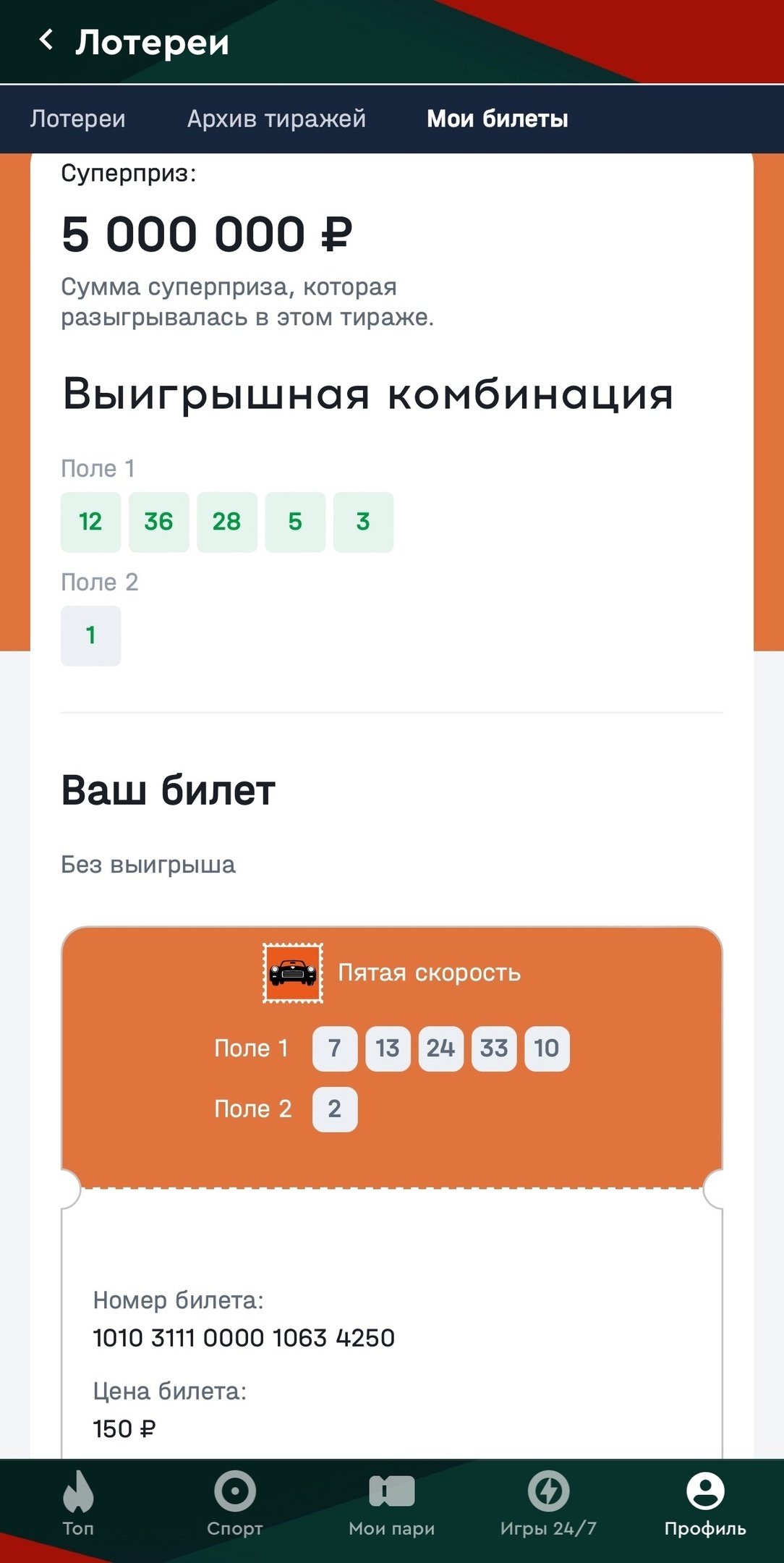Image resolution: width=784 pixels, height=1563 pixels.
Task: Open the Профиль tab
Action: [x=704, y=1504]
